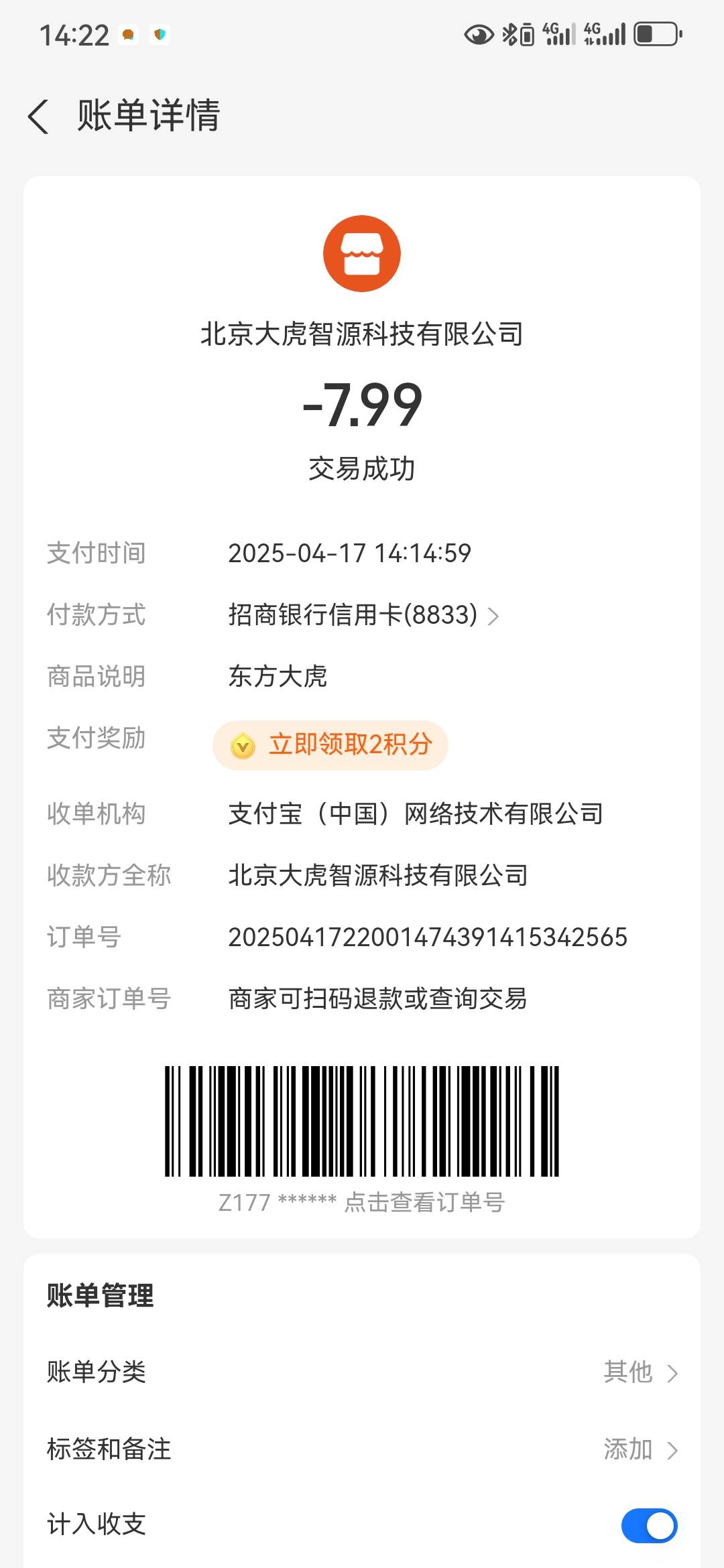Open 账单分类 category row

pos(362,1372)
